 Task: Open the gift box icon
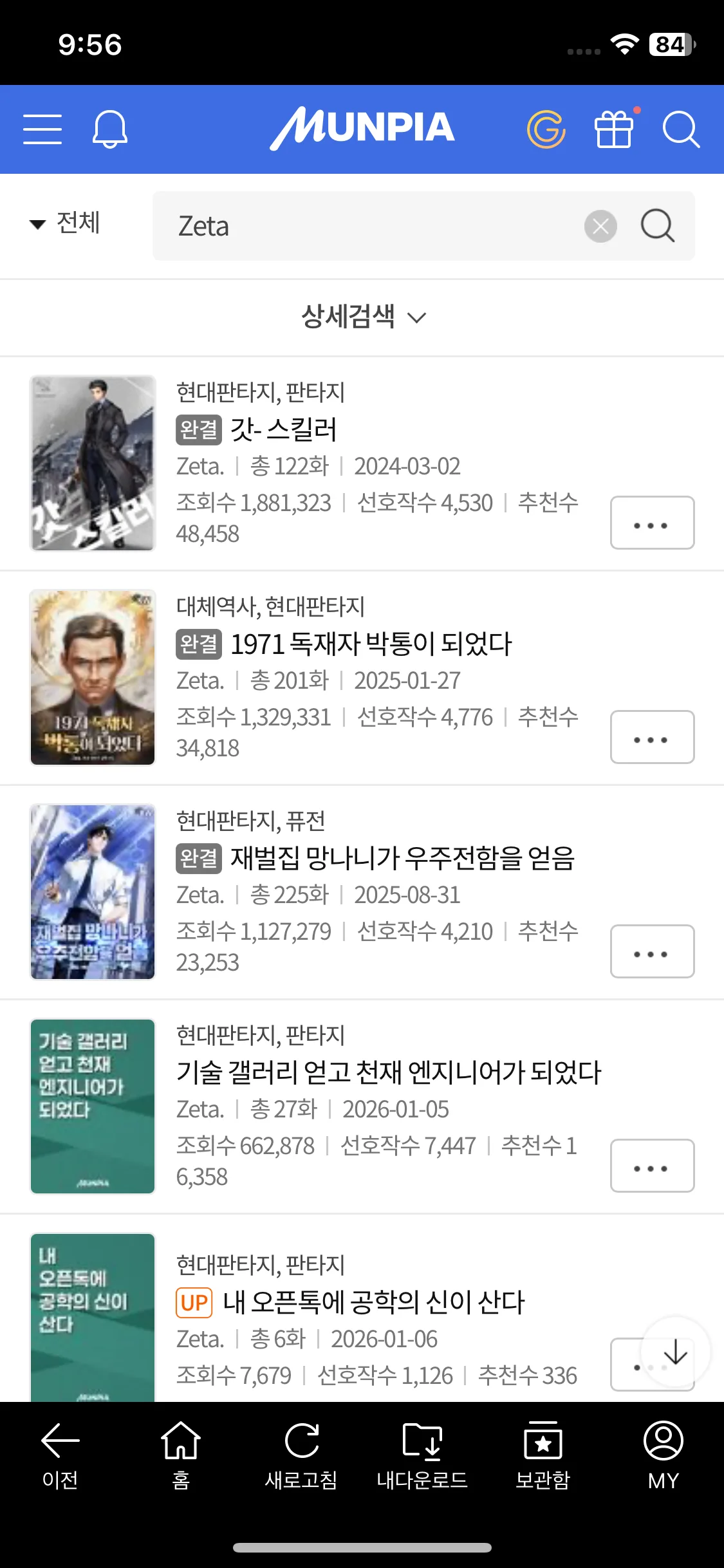coord(614,129)
